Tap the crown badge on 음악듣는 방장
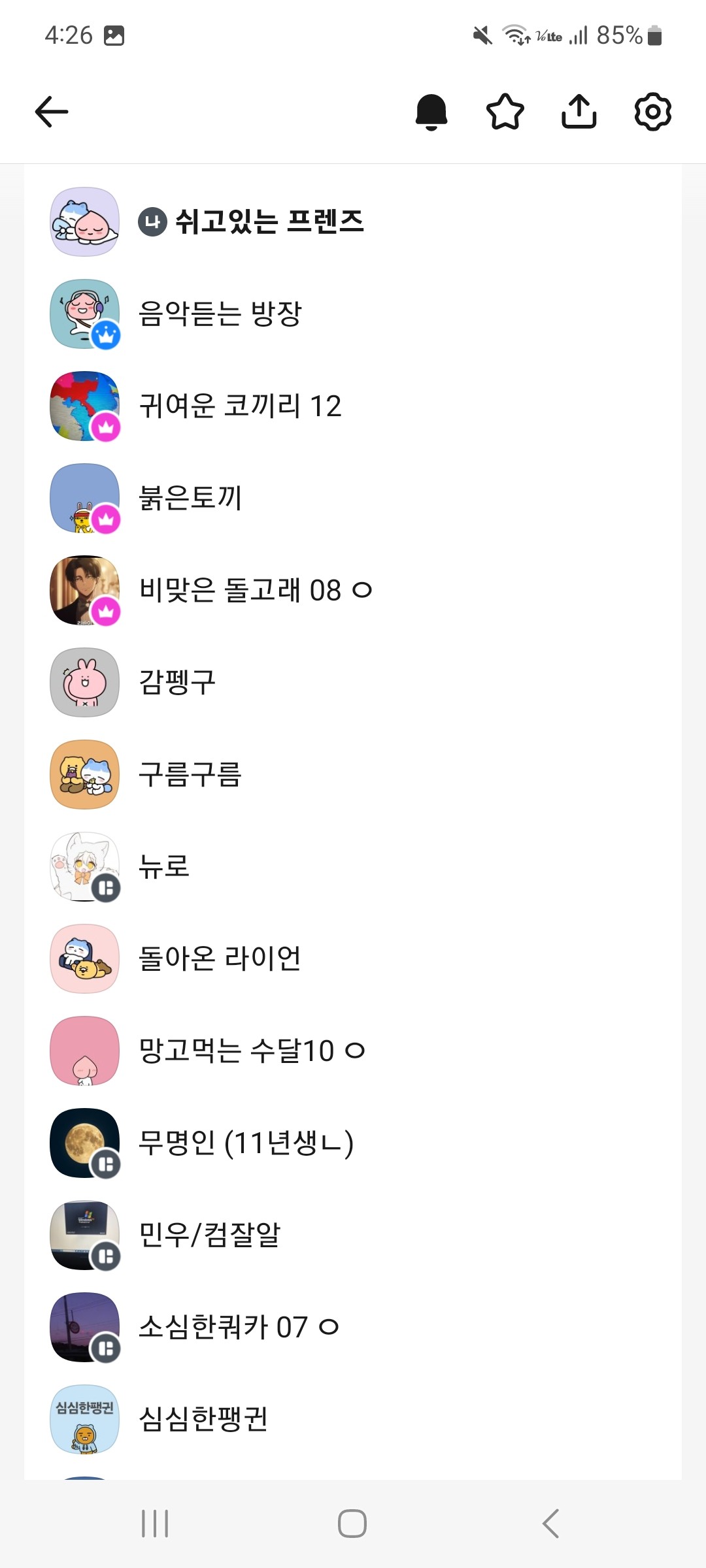 (x=105, y=333)
